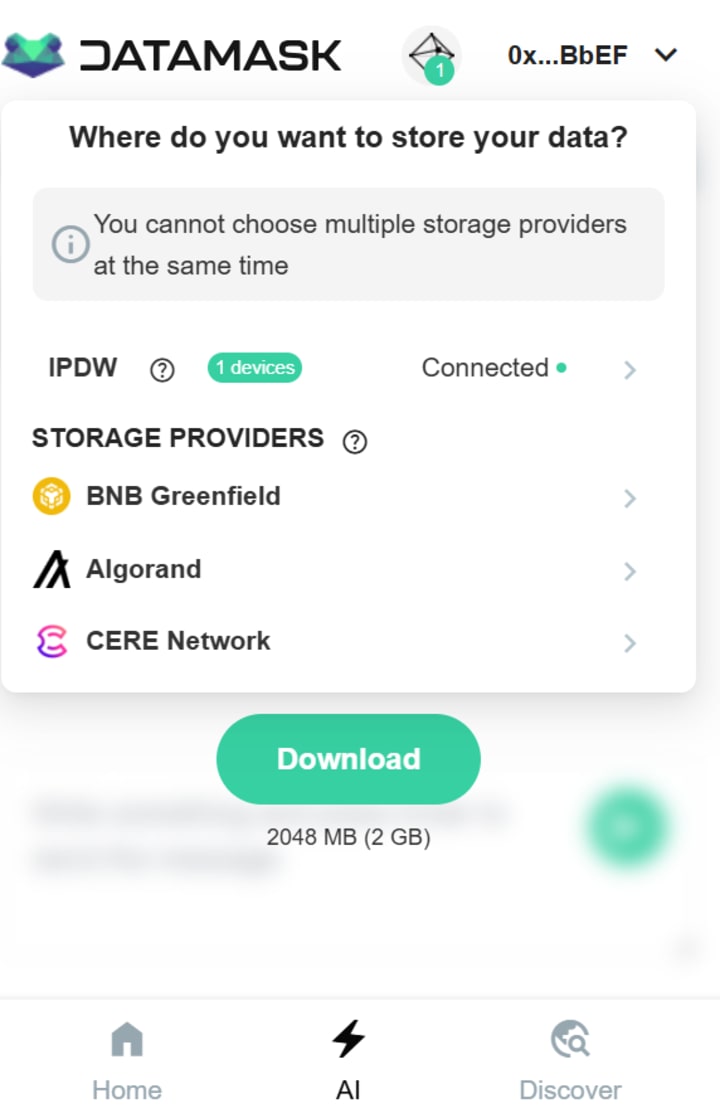Expand the 0x...BbEF account dropdown
This screenshot has width=720, height=1108.
[592, 55]
